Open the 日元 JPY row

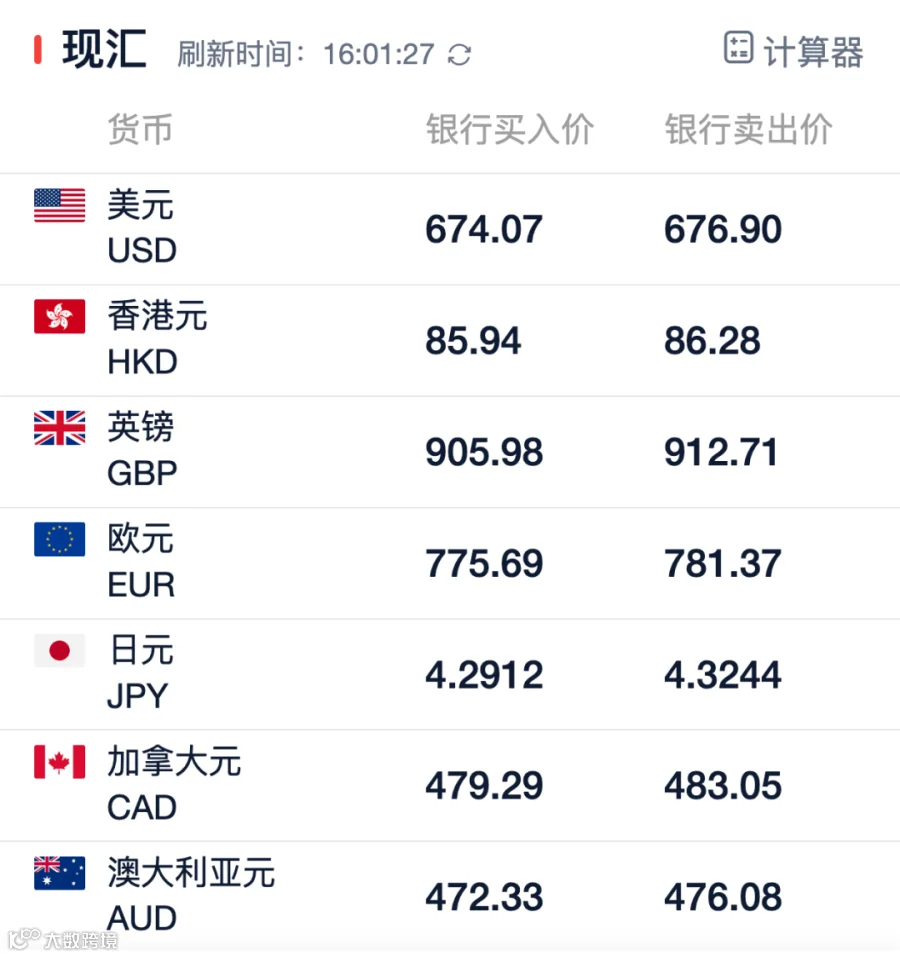click(450, 674)
